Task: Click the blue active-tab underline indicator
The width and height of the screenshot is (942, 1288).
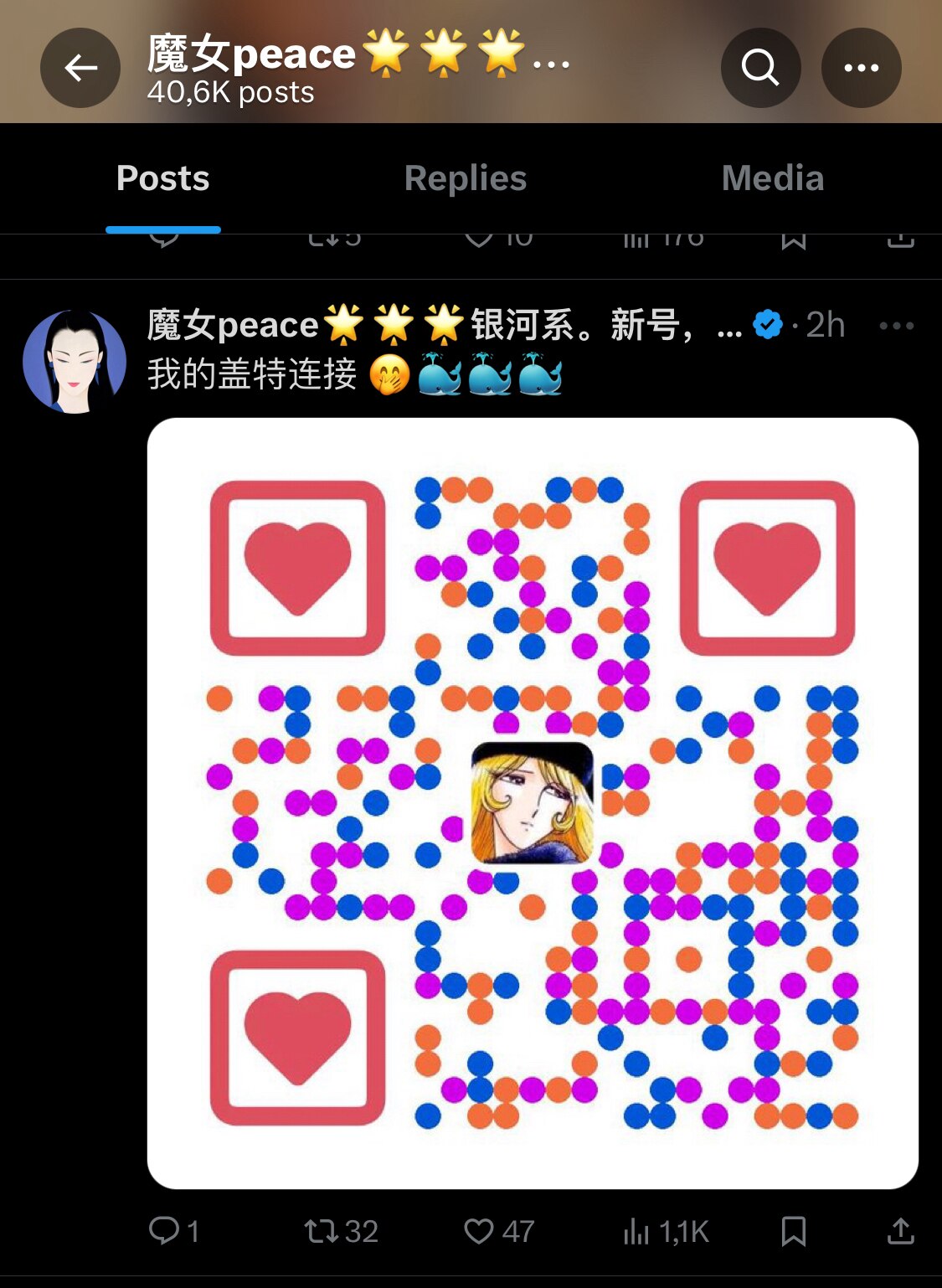Action: (x=163, y=227)
